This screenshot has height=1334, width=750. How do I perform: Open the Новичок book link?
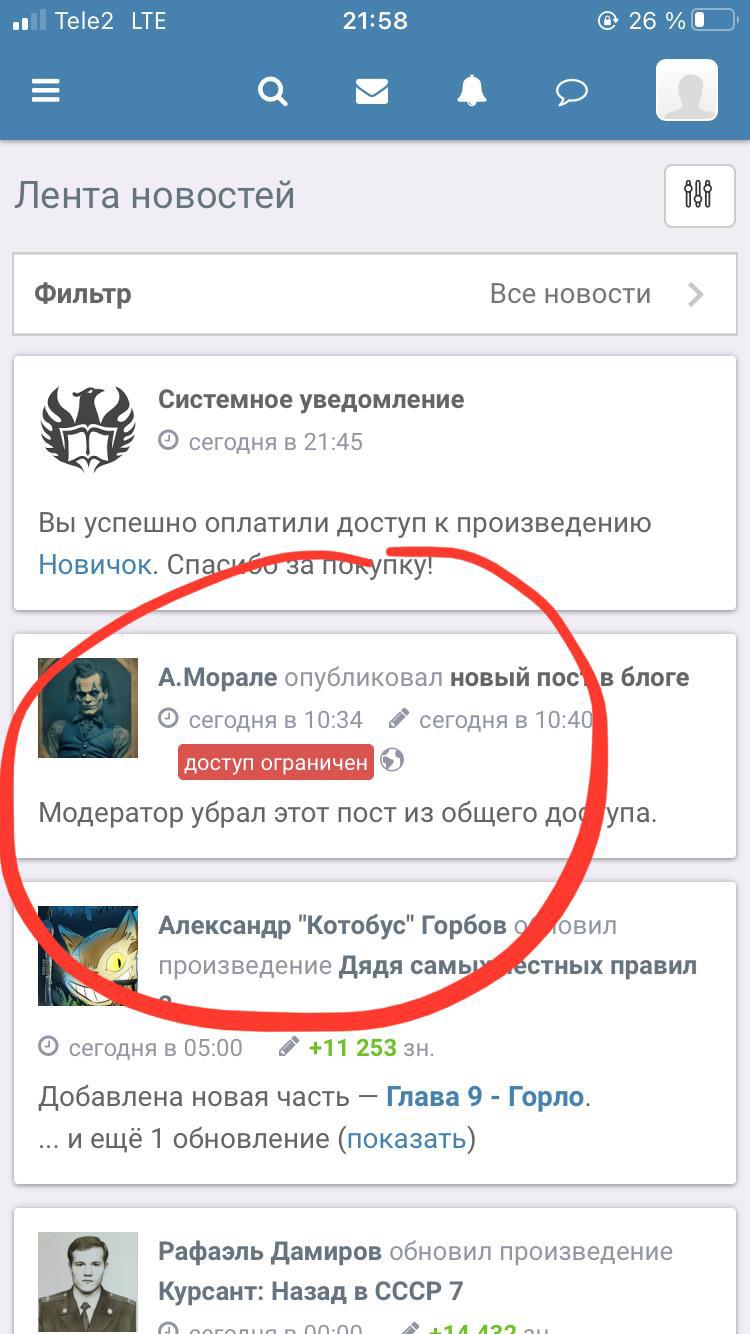(x=94, y=565)
